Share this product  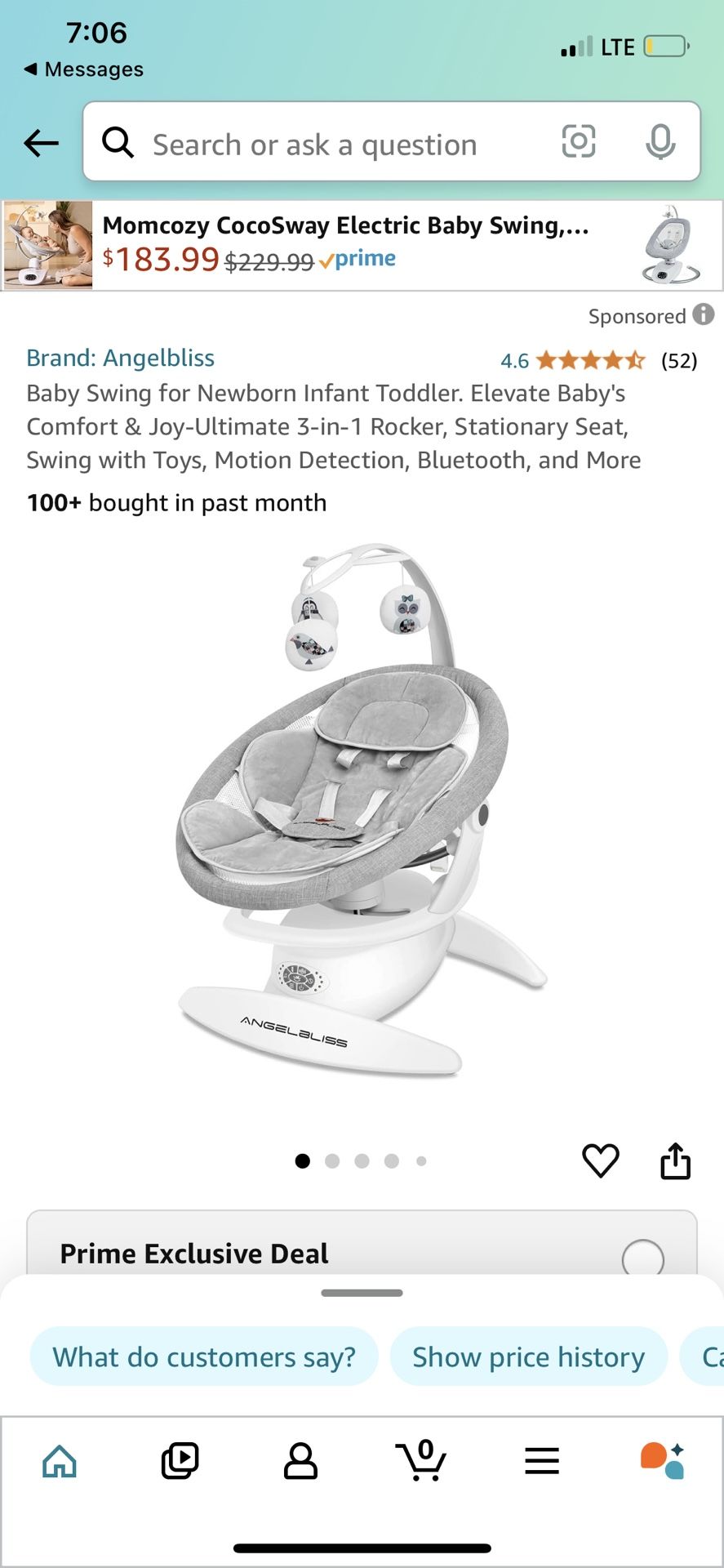tap(675, 1160)
